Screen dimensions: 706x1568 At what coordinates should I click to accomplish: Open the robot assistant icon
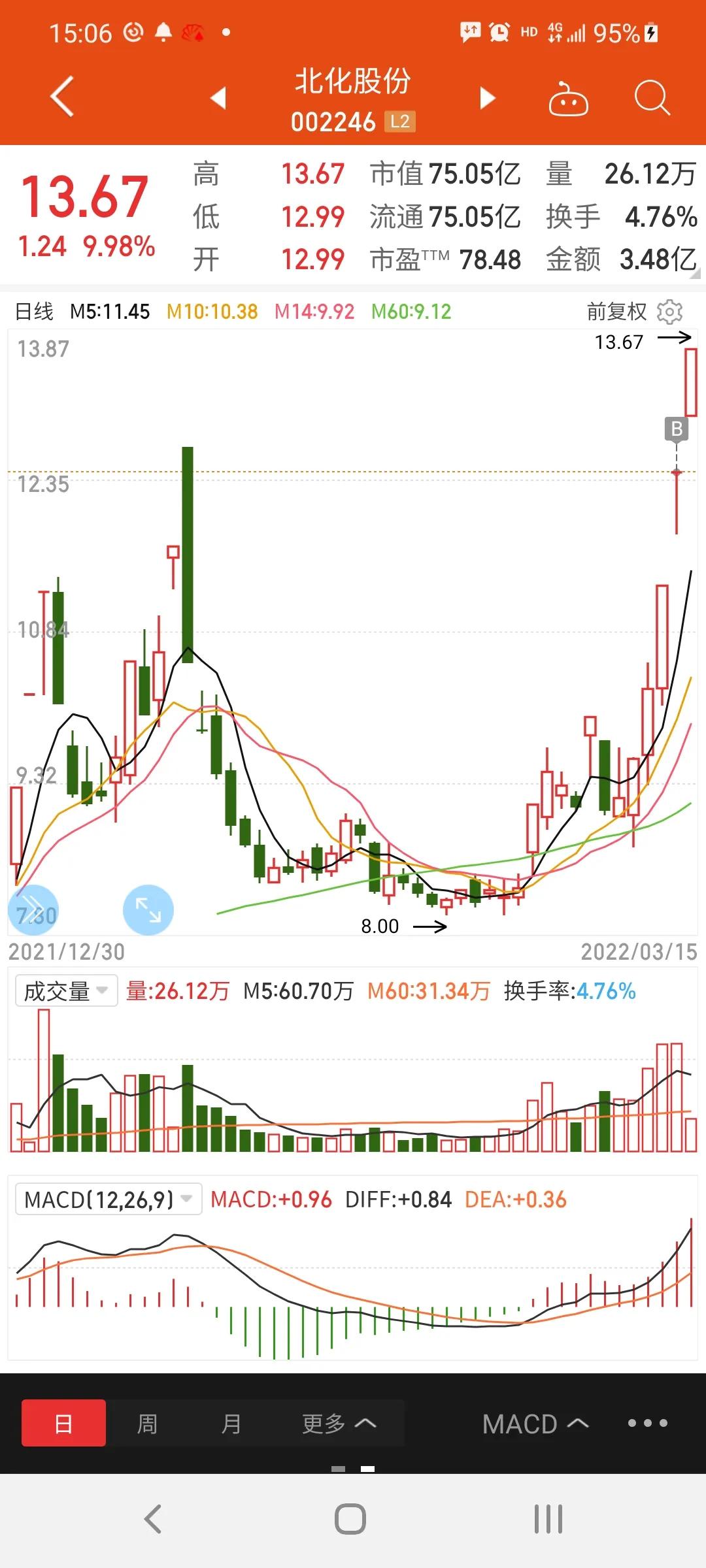coord(568,99)
